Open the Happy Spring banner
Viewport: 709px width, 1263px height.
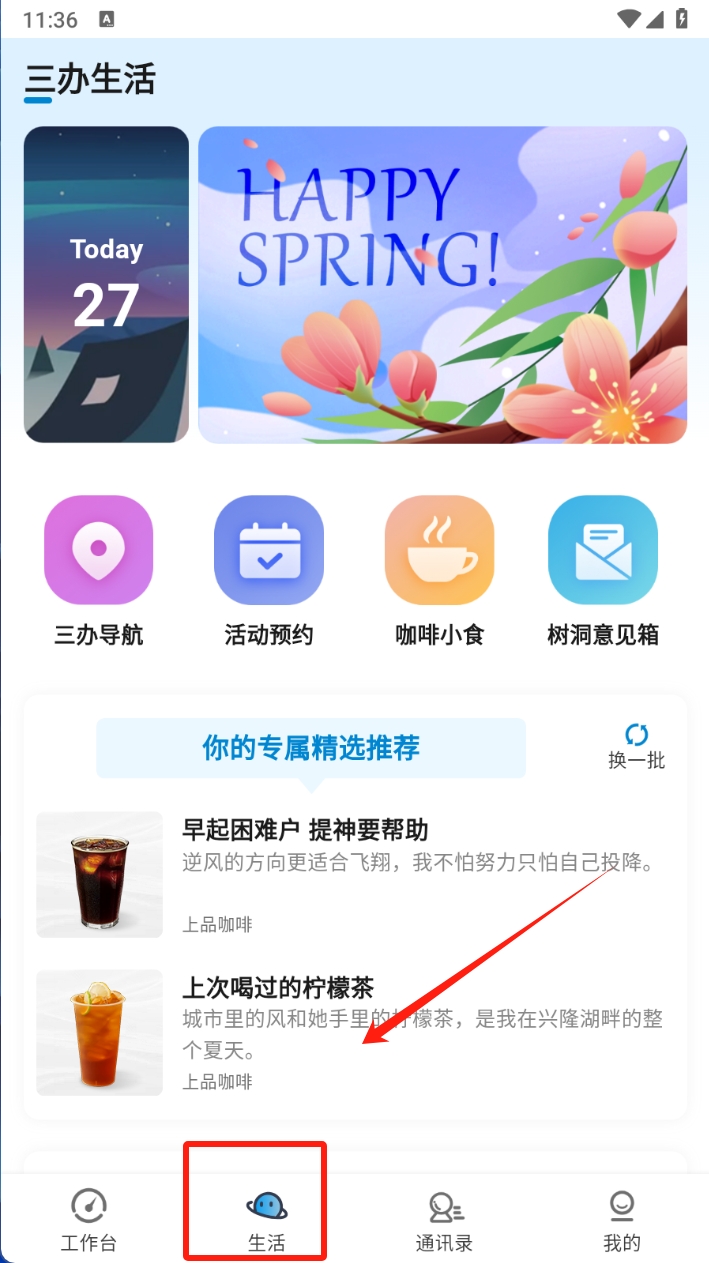coord(442,284)
